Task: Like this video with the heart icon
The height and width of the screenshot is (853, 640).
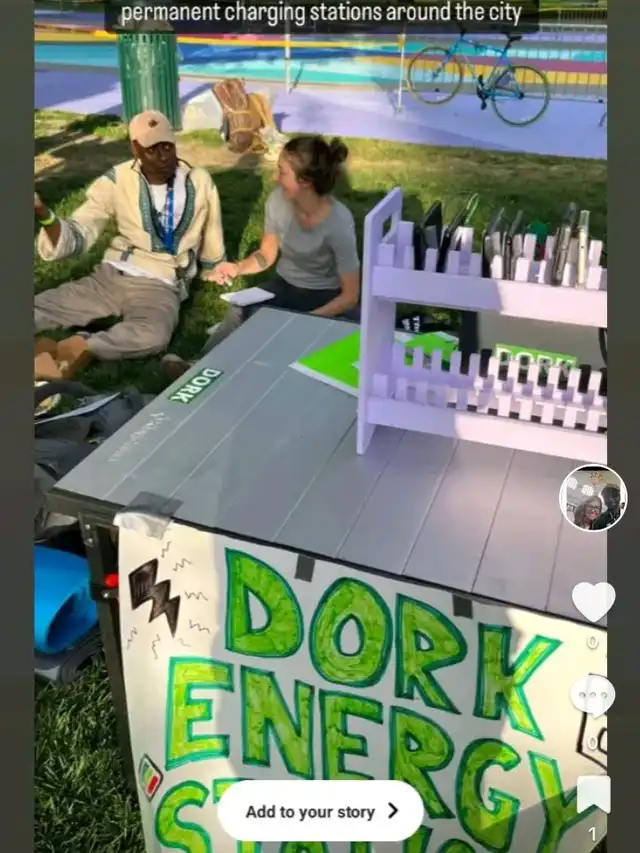Action: click(593, 601)
